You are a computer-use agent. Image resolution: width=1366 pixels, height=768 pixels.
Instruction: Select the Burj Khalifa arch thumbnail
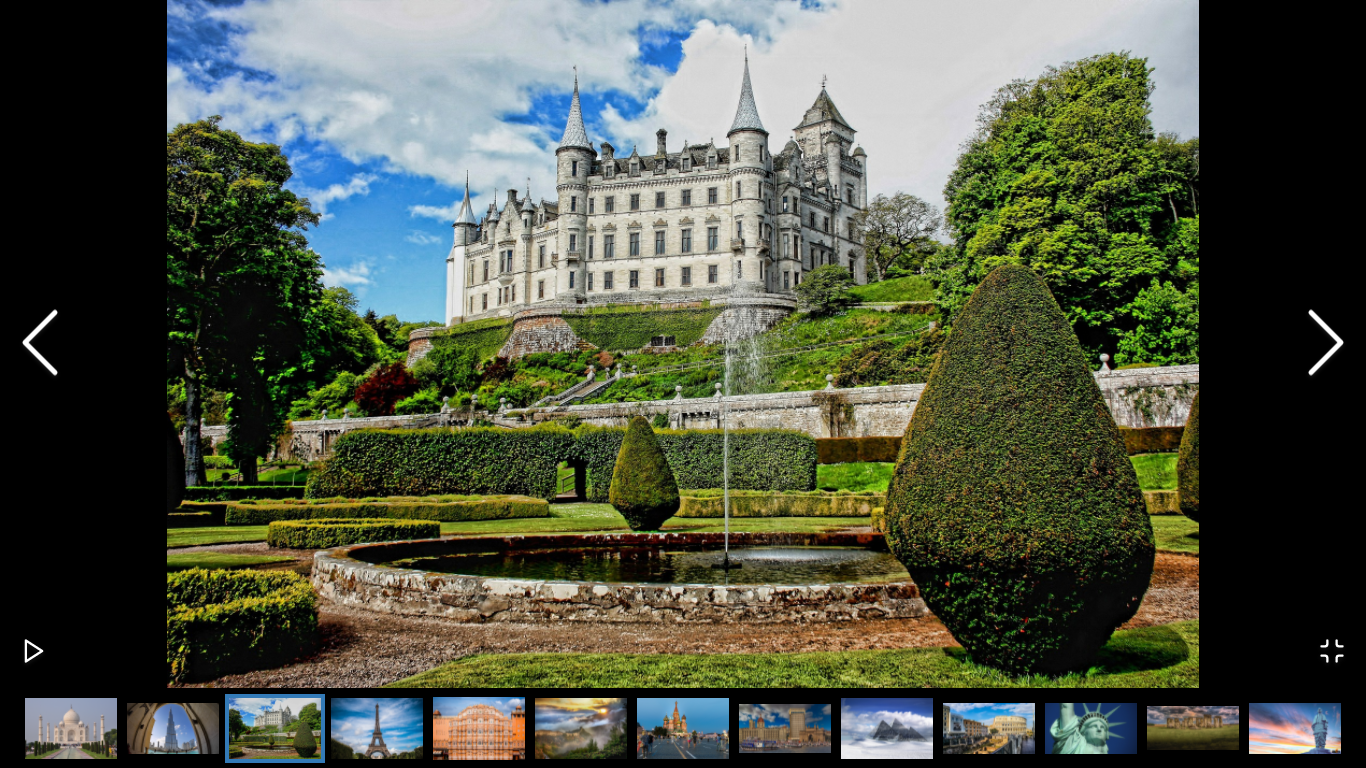(173, 728)
